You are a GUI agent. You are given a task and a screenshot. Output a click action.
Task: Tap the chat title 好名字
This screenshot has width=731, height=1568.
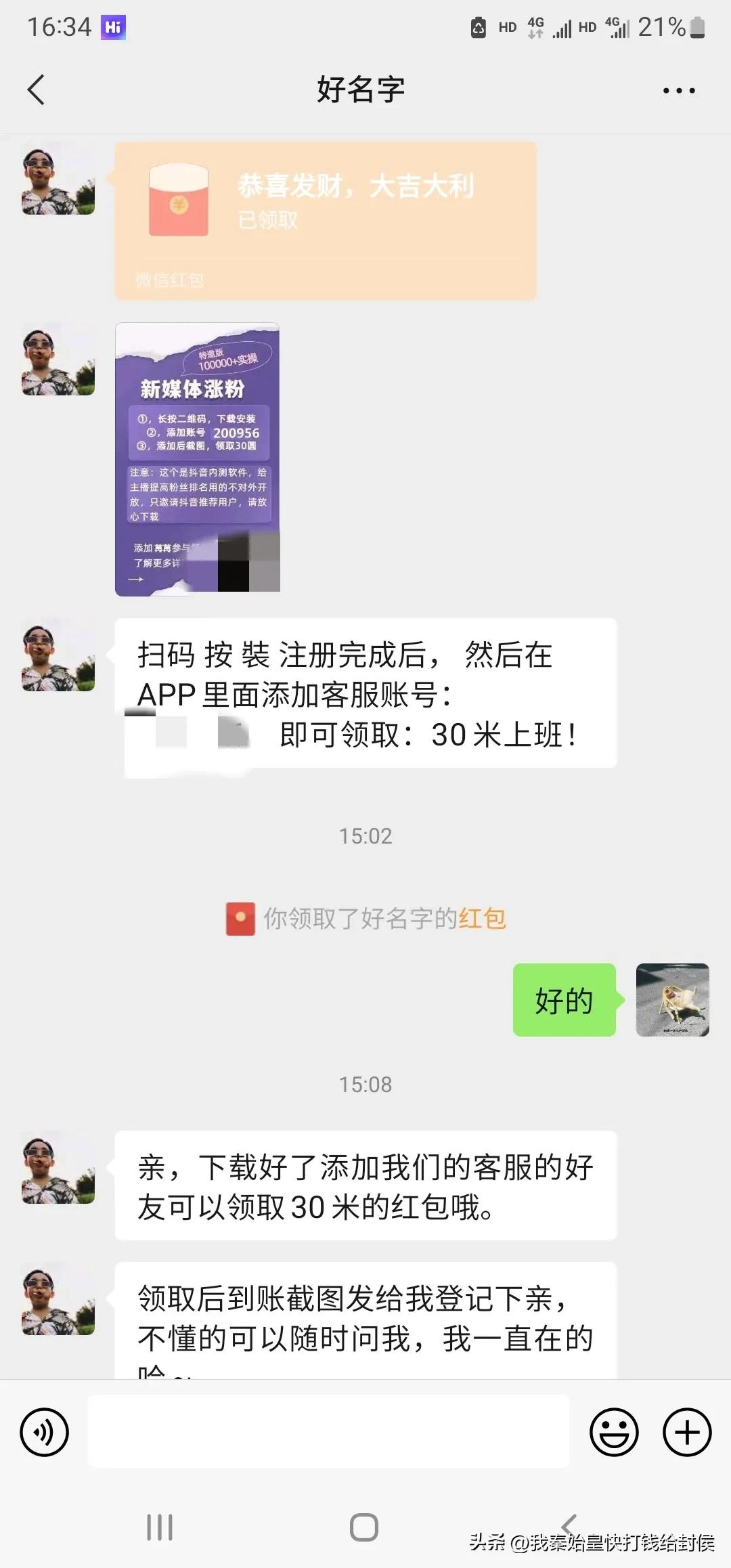361,88
